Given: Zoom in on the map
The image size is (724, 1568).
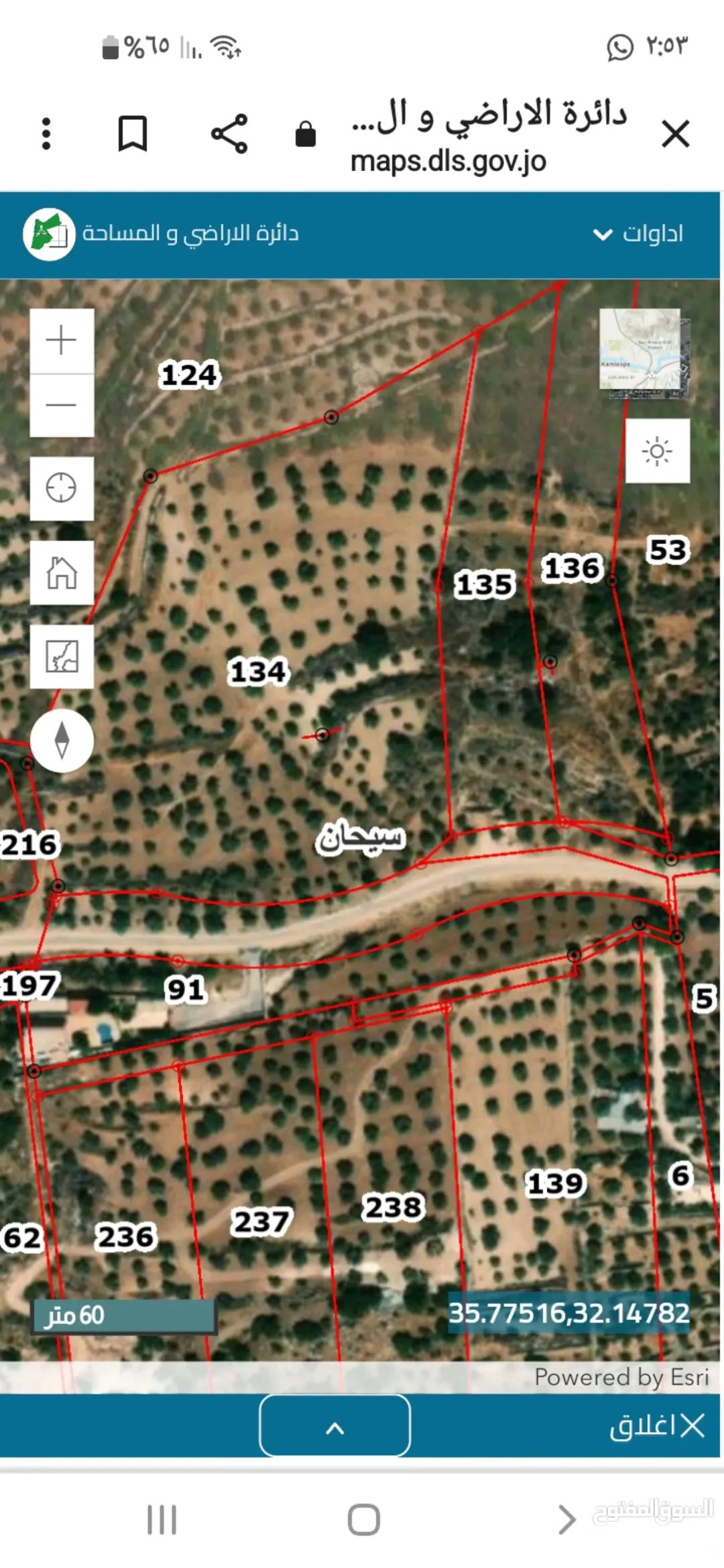Looking at the screenshot, I should click(x=61, y=340).
